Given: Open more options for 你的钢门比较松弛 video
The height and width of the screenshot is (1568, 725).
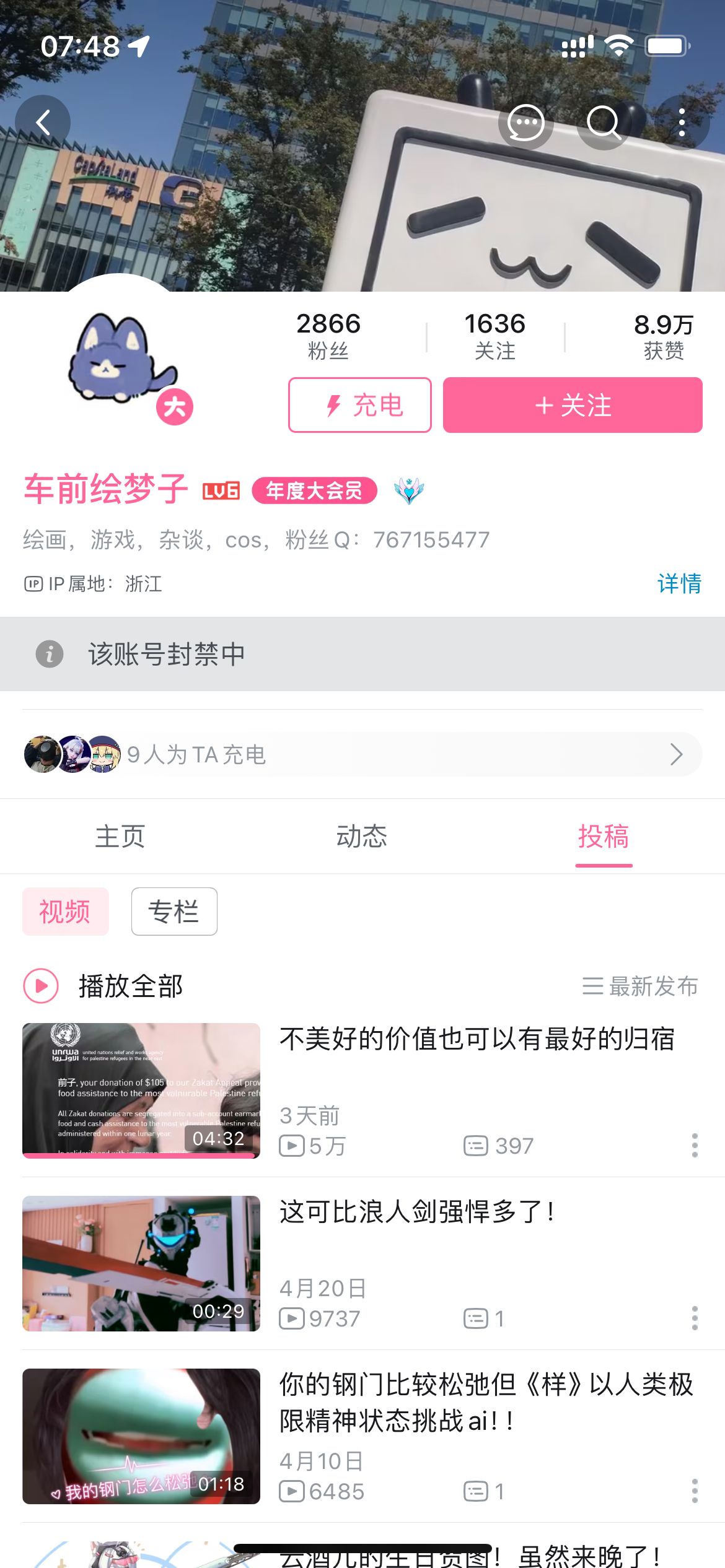Looking at the screenshot, I should (x=695, y=1491).
